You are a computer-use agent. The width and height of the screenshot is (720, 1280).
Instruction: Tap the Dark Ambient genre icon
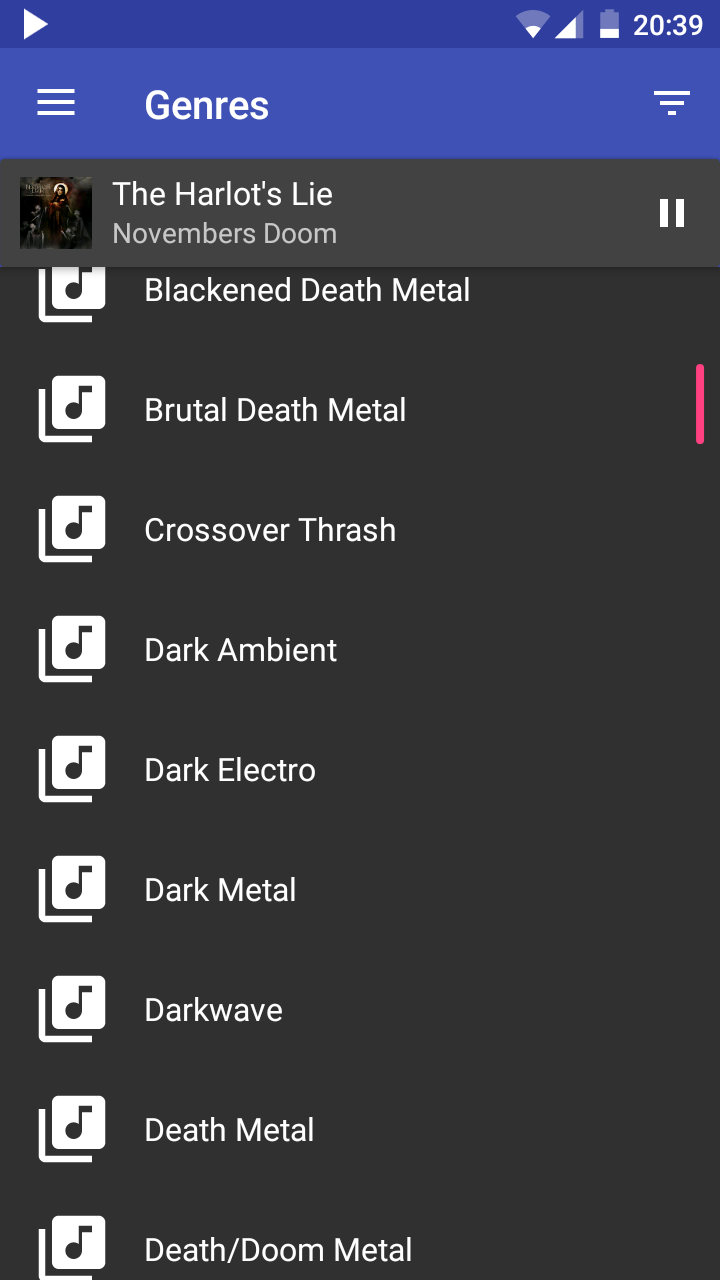click(71, 648)
